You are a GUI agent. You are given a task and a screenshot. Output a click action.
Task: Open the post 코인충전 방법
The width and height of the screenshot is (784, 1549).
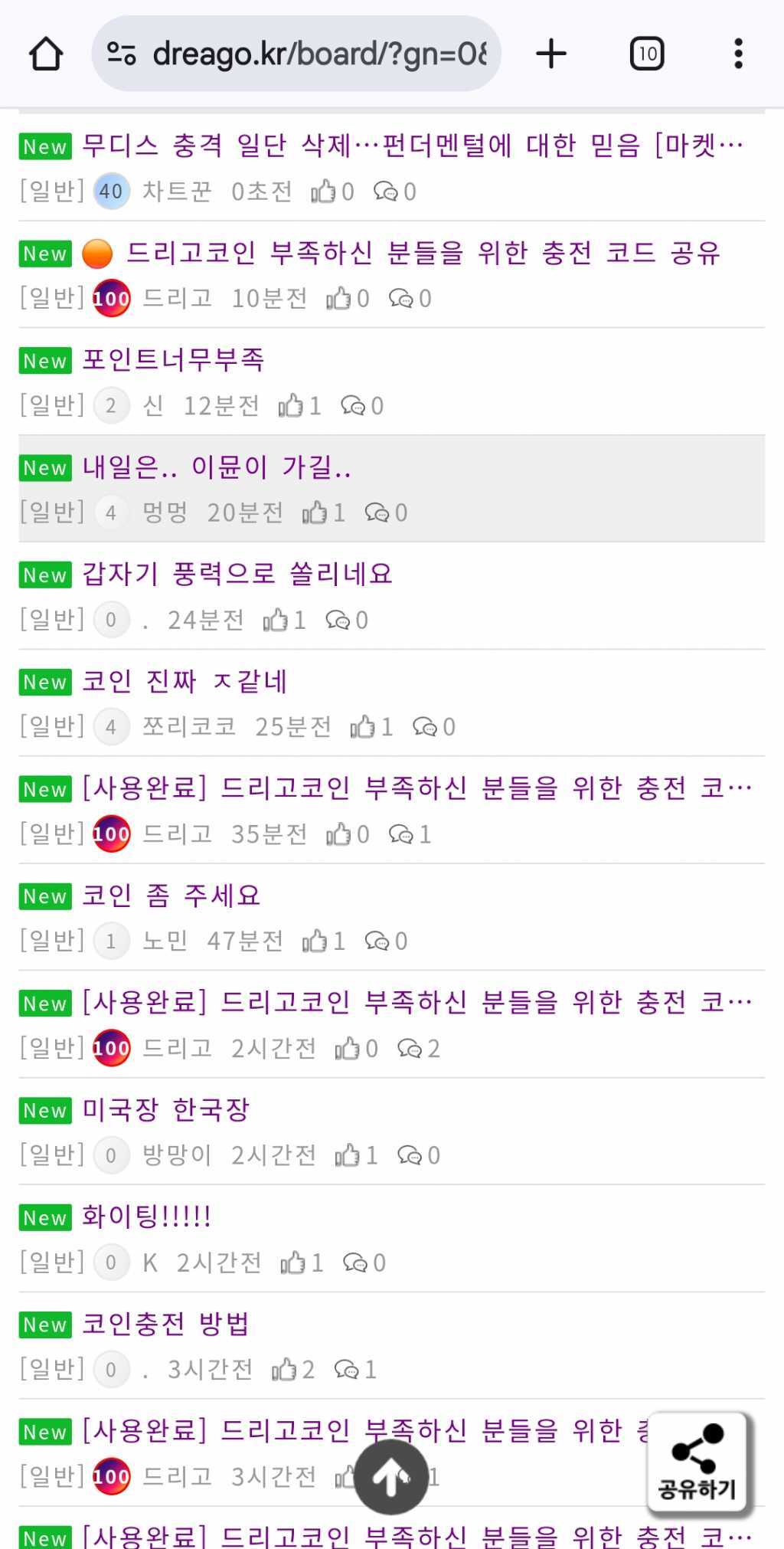pos(165,1325)
